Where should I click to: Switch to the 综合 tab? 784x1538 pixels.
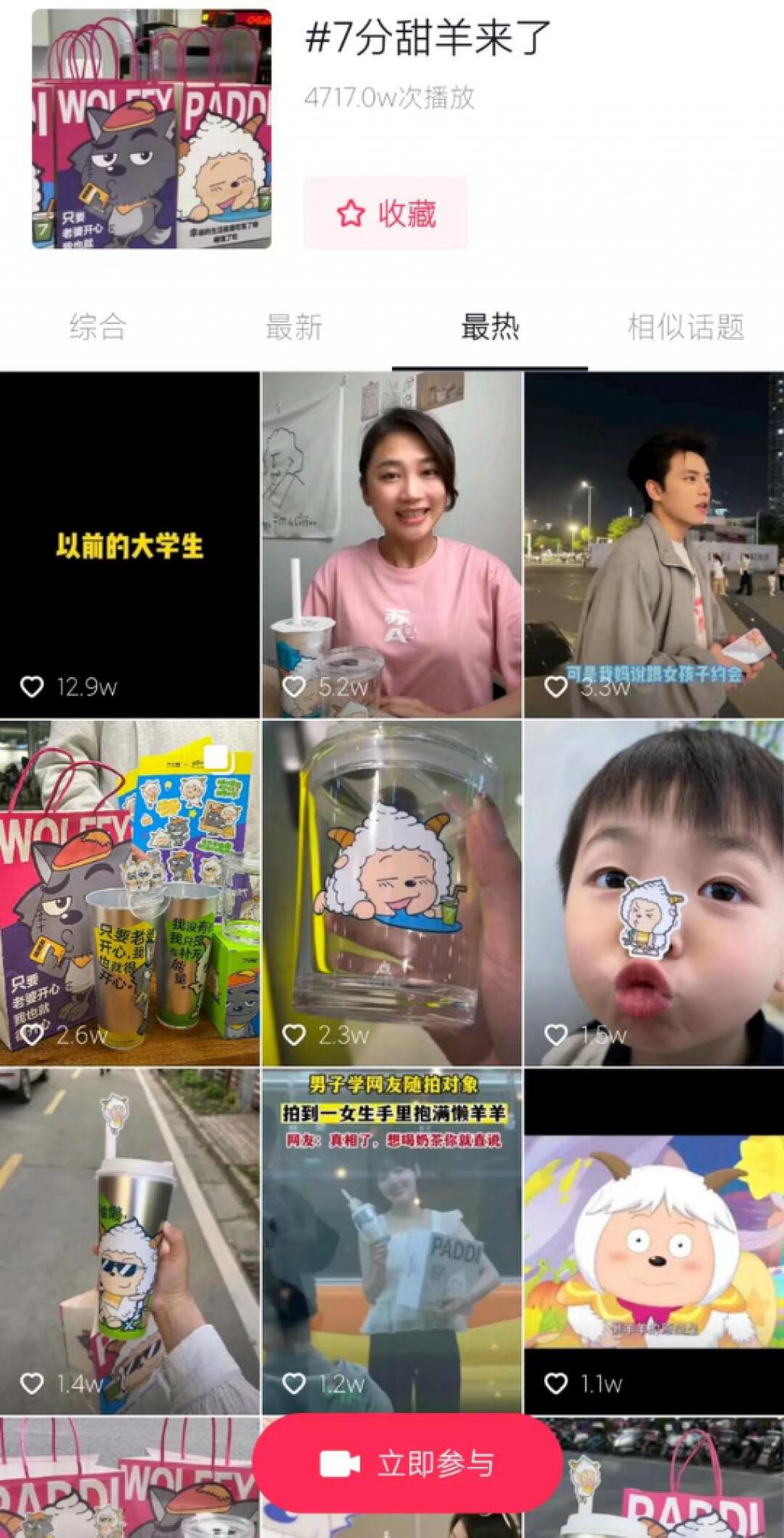tap(97, 328)
